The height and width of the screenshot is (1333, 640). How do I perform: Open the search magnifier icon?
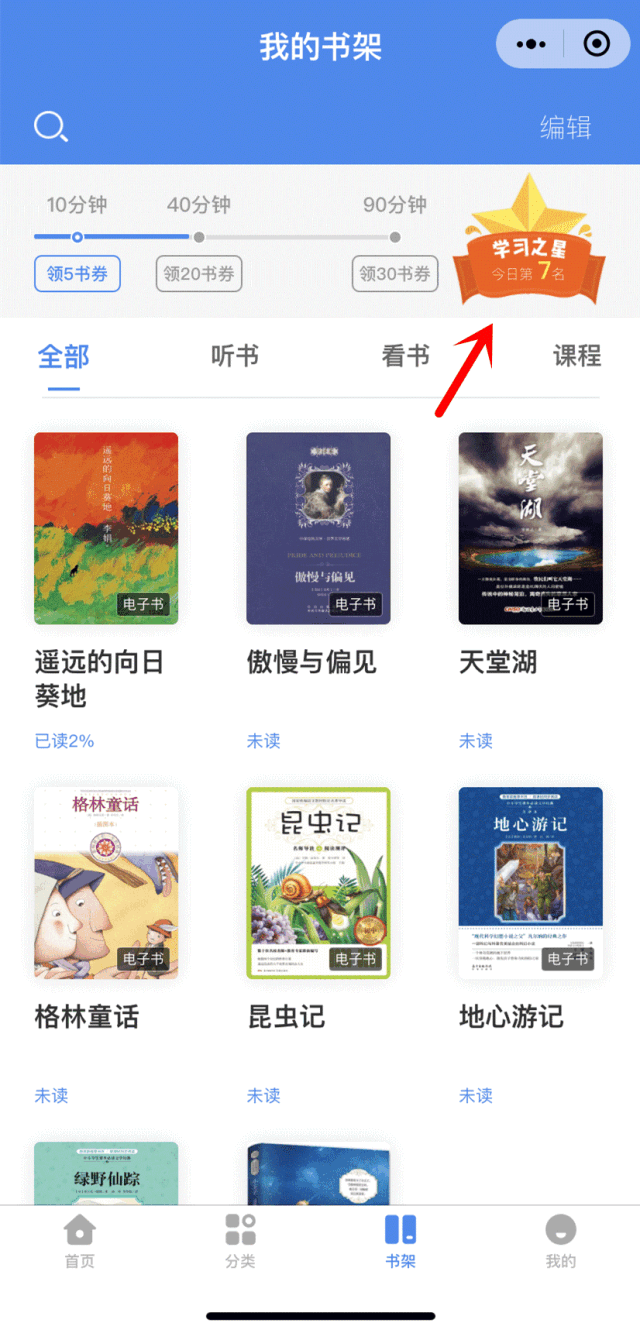coord(50,127)
